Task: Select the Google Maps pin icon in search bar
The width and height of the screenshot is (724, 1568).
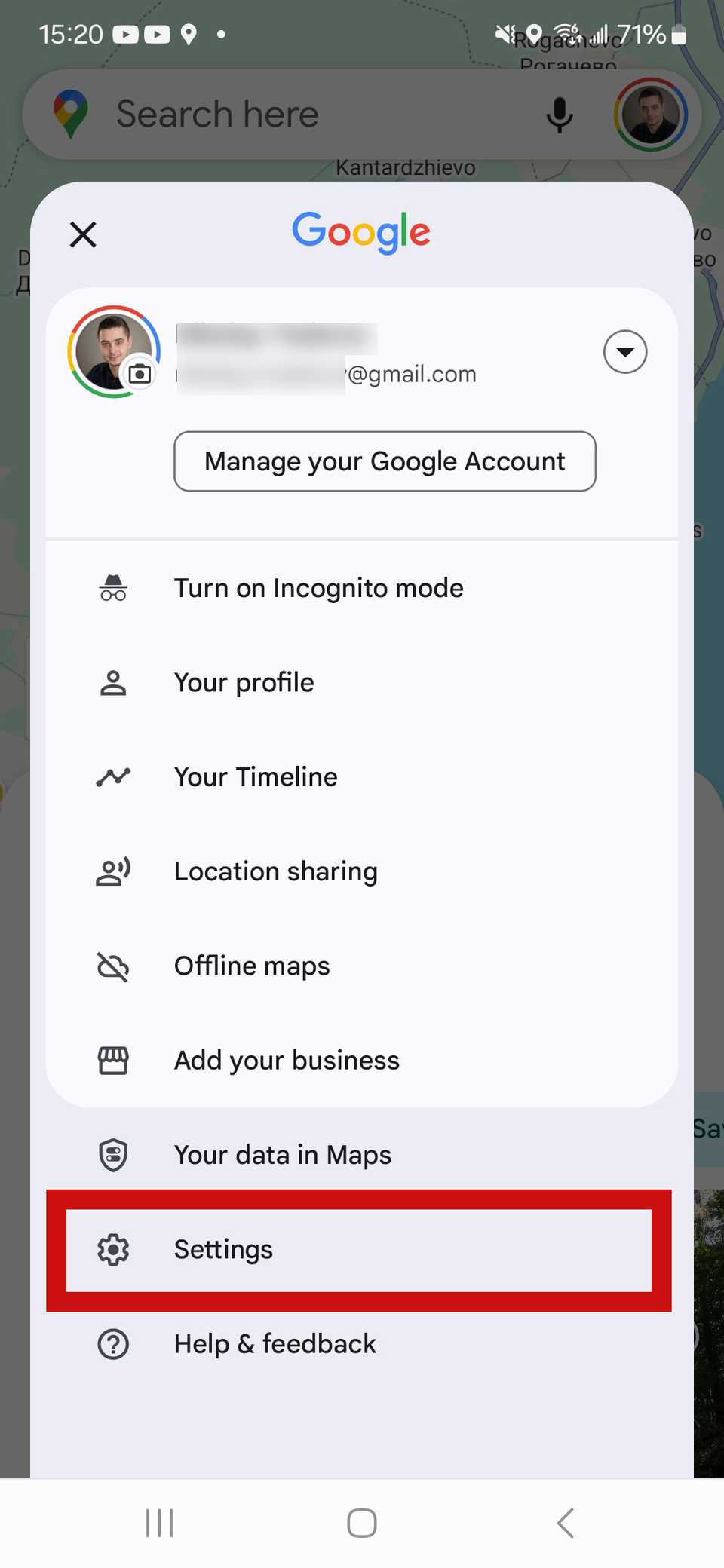Action: coord(72,113)
